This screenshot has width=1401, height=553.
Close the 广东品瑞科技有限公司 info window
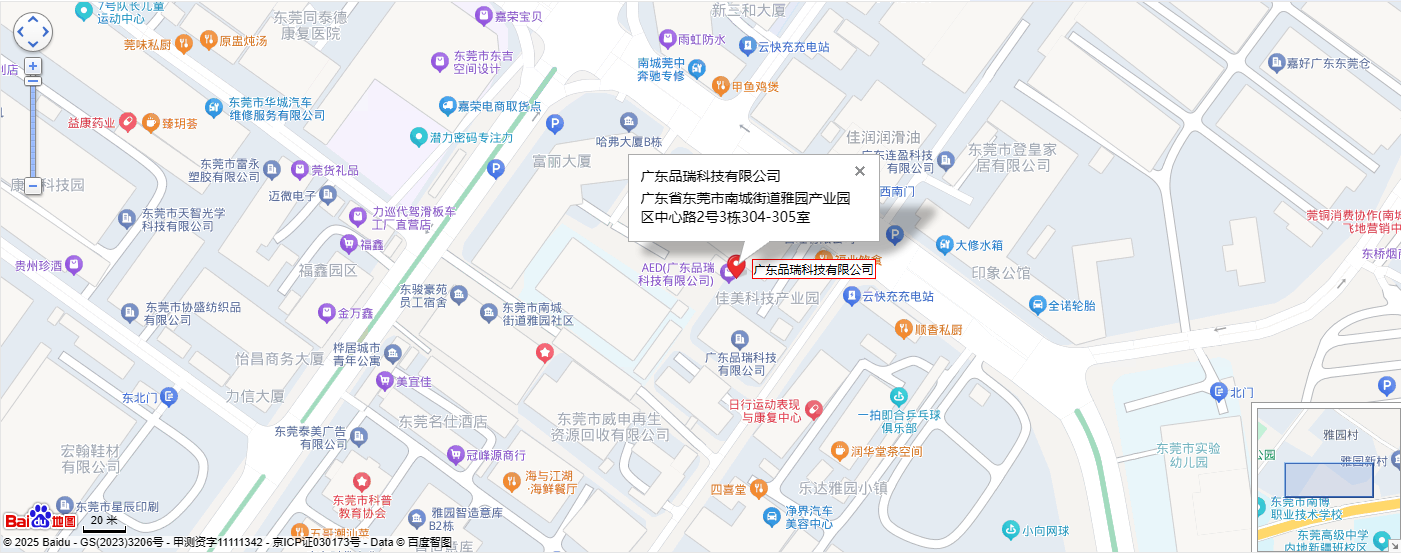859,171
